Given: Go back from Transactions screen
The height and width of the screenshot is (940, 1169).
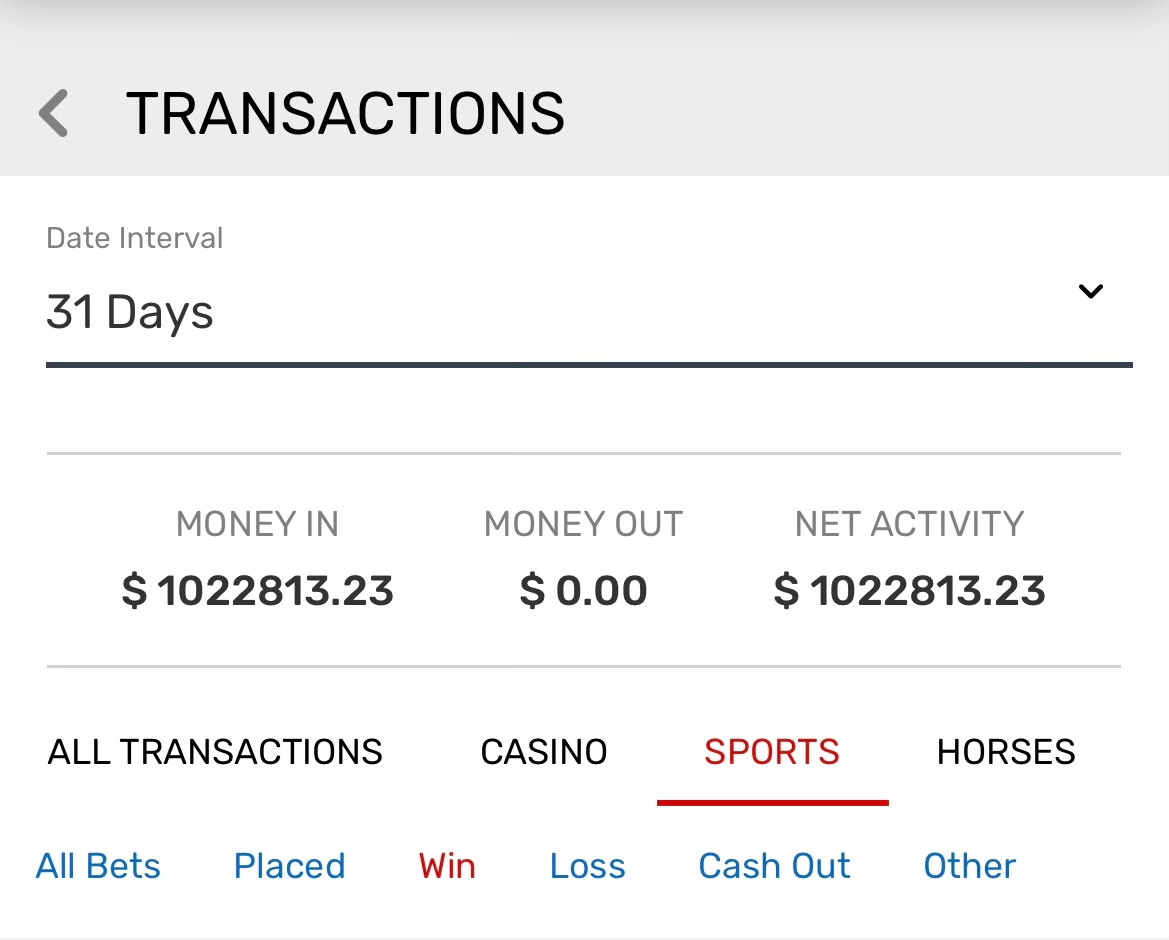Looking at the screenshot, I should pos(54,112).
